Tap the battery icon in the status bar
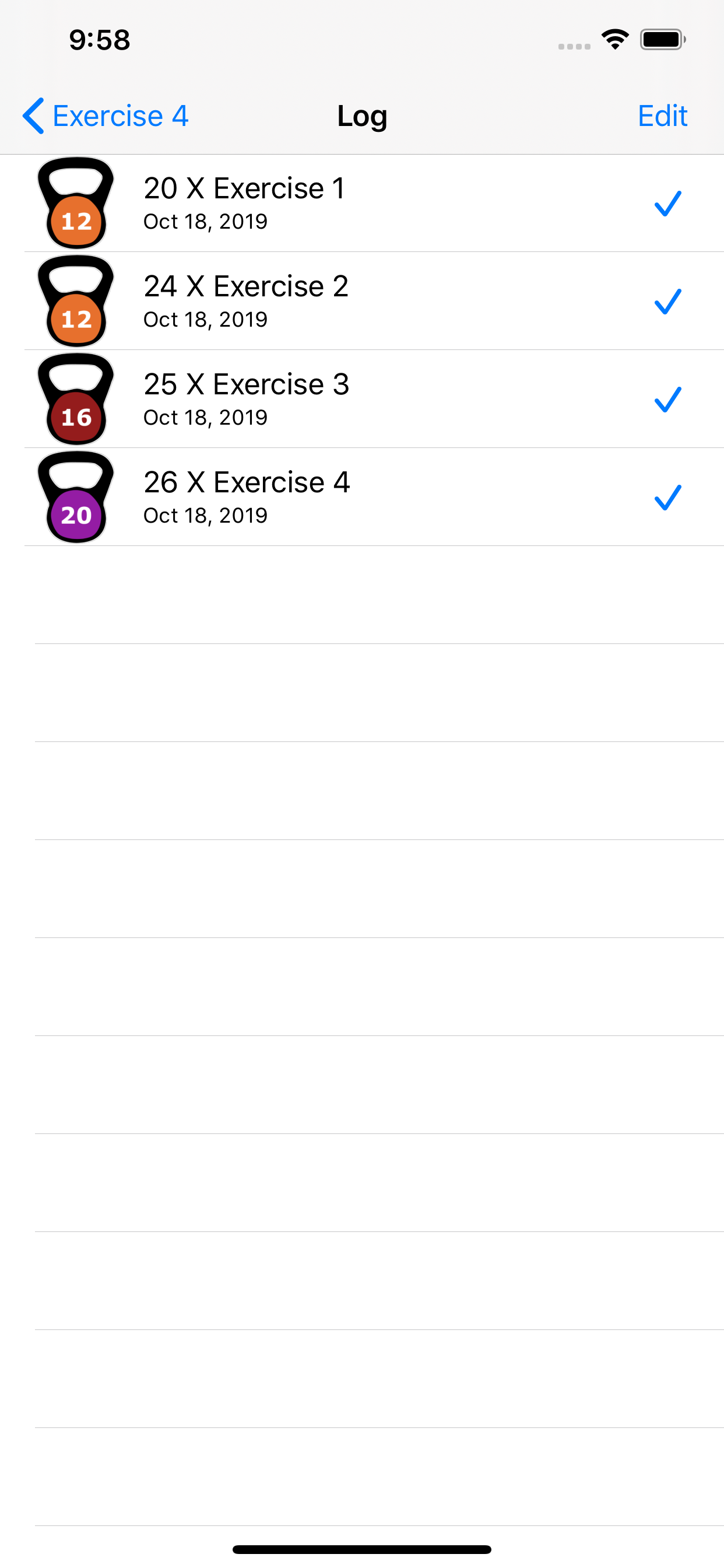The image size is (724, 1568). point(661,38)
